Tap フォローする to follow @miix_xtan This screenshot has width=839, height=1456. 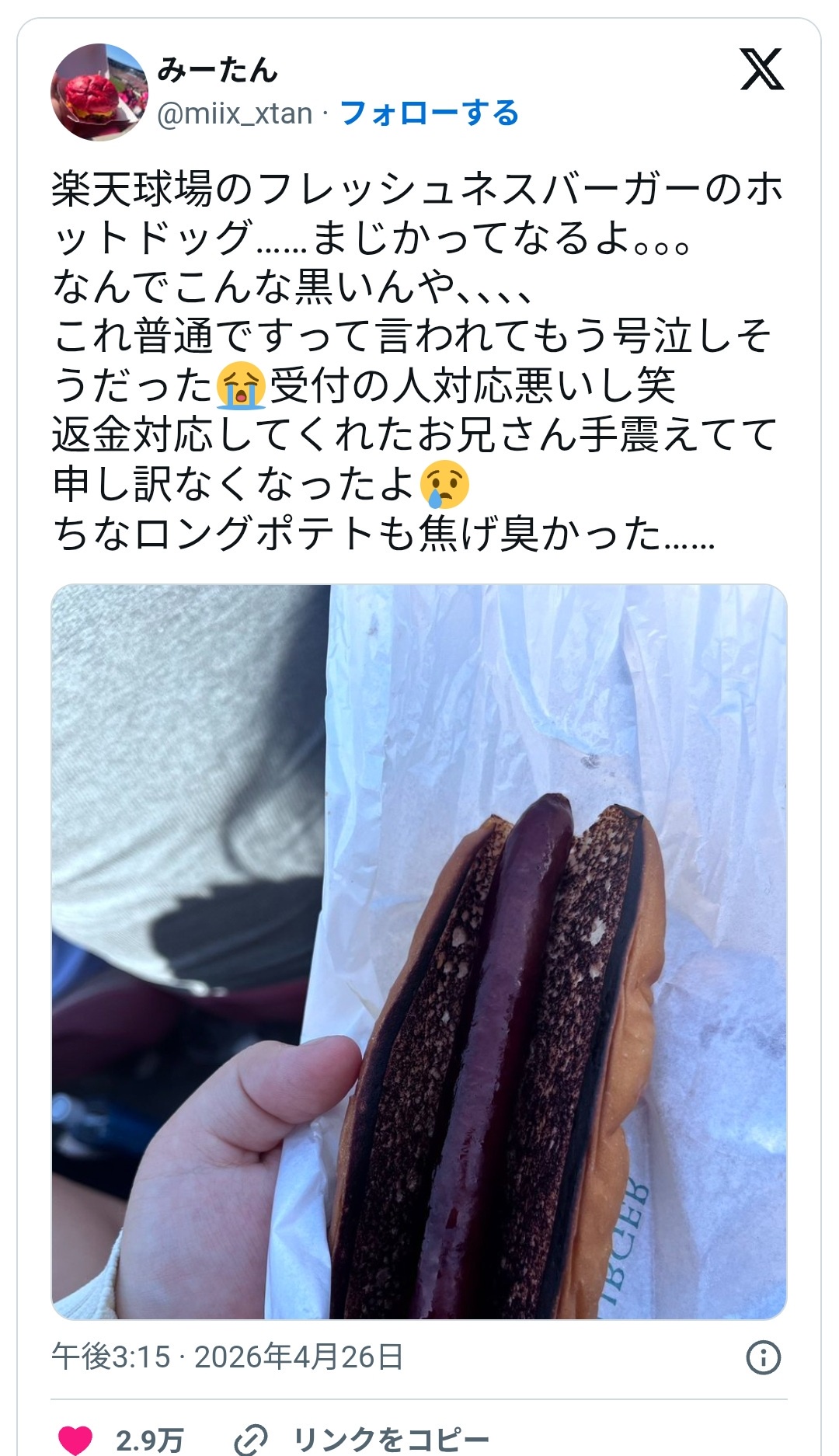(x=429, y=113)
